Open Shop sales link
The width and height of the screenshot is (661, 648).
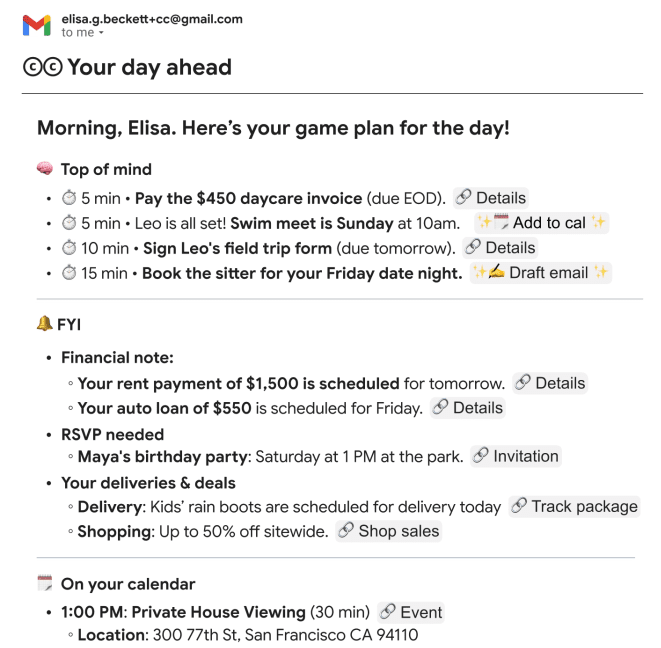click(388, 532)
